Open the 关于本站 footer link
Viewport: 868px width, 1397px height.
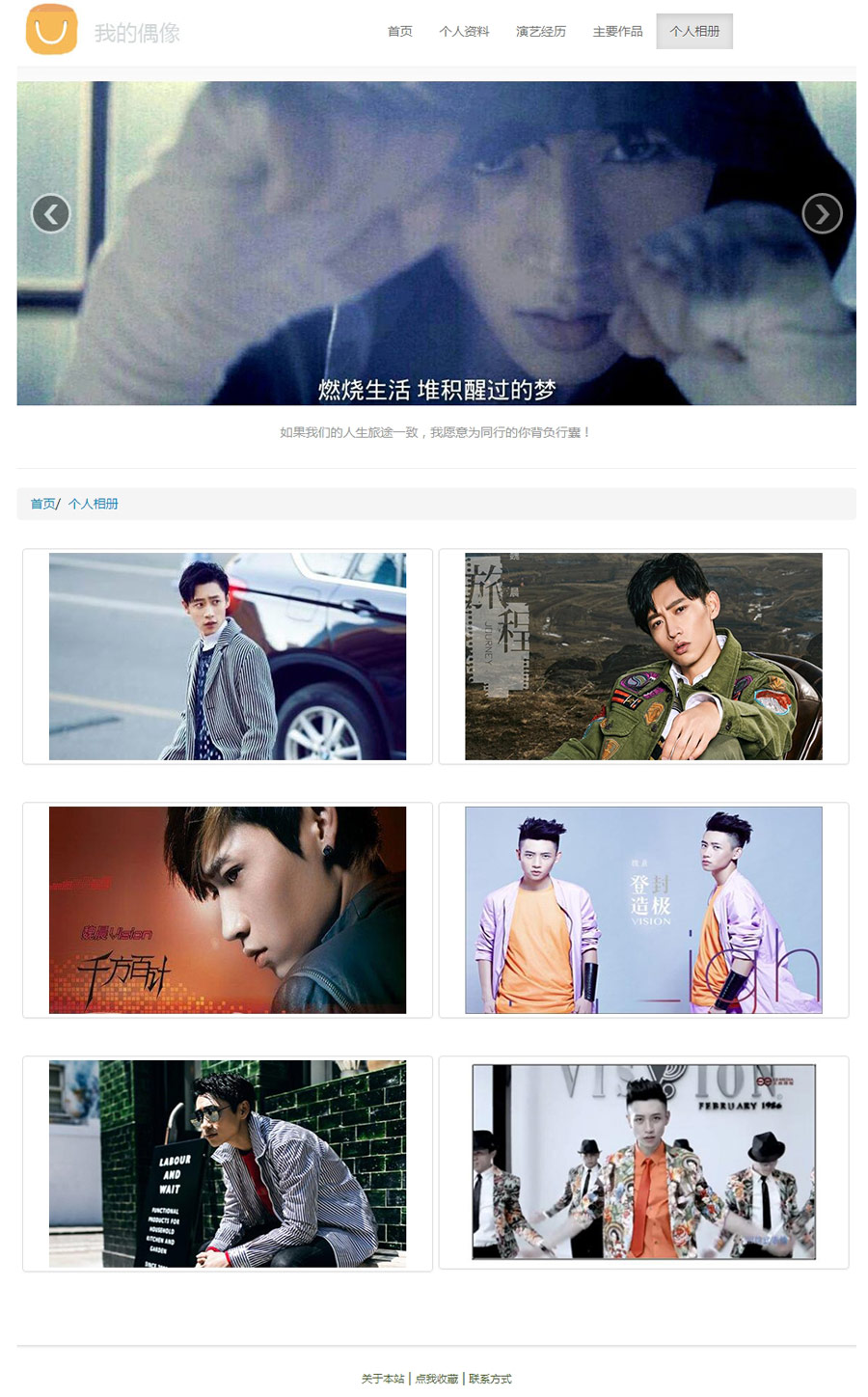[x=383, y=1379]
